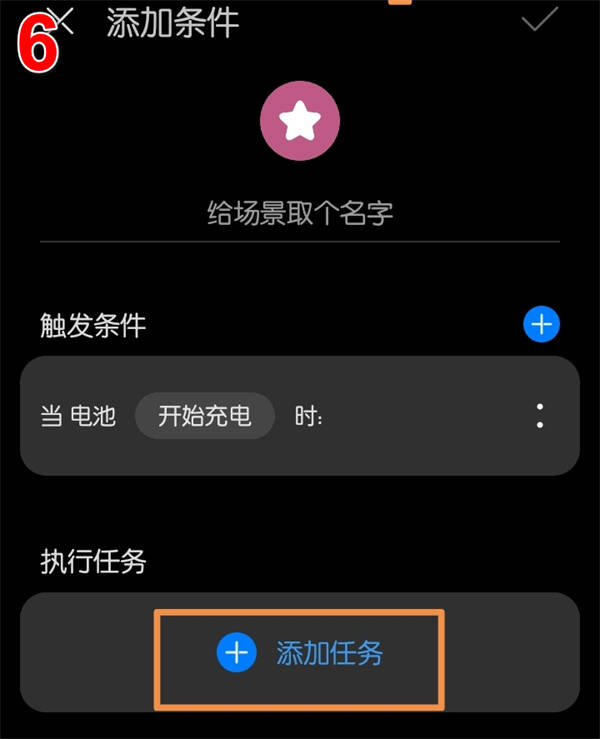Tap 添加任务 to add a task
The height and width of the screenshot is (739, 600).
299,653
